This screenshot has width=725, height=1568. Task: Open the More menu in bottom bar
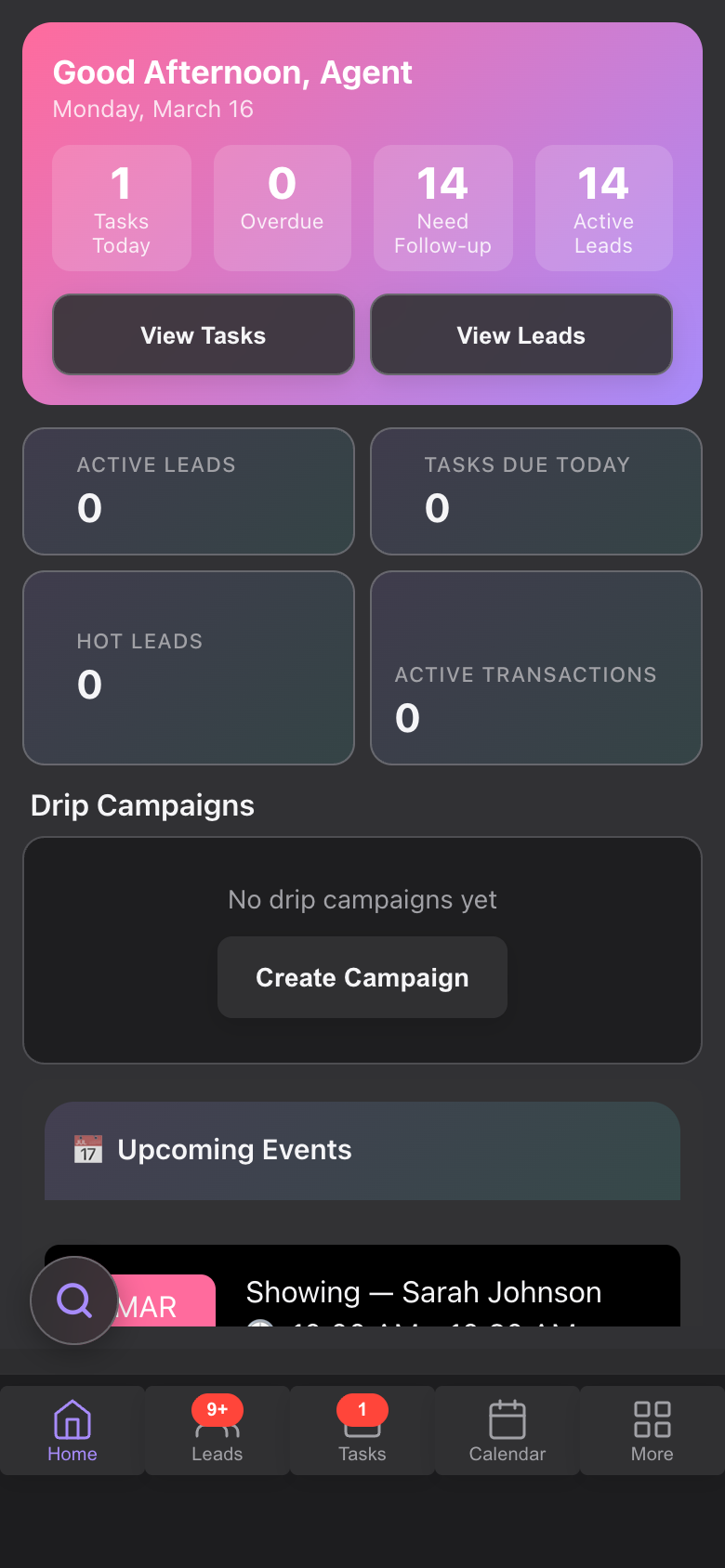(x=652, y=1431)
